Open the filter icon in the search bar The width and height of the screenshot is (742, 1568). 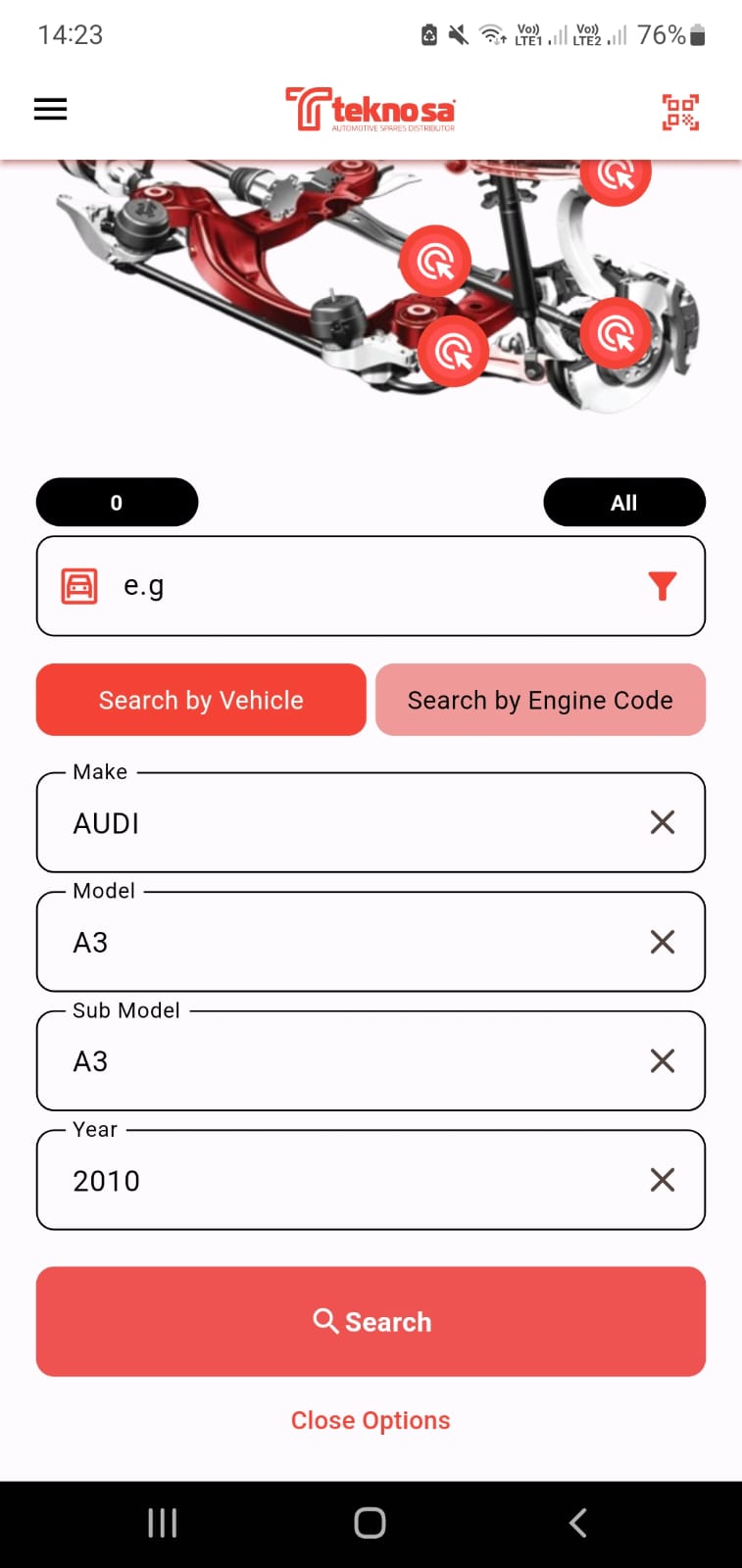coord(663,585)
